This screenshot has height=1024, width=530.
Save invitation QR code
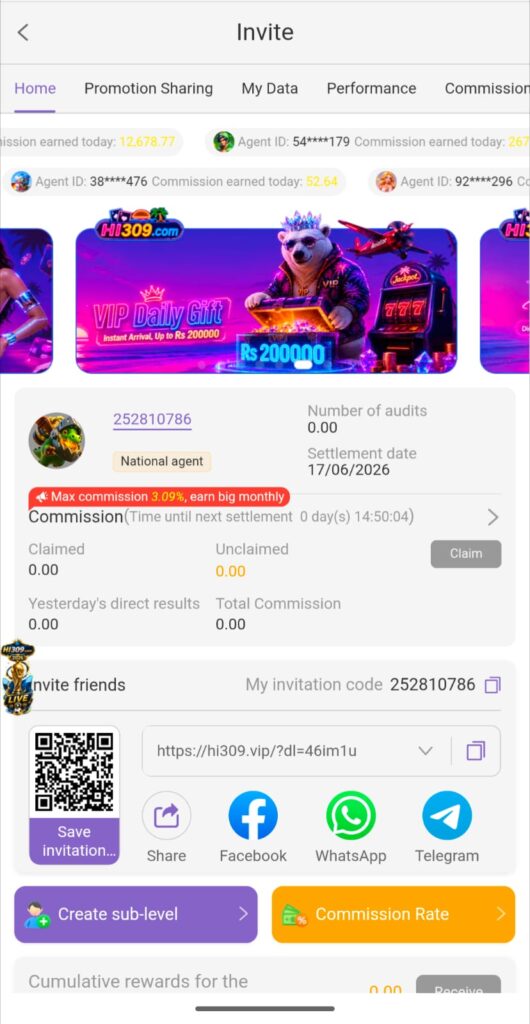pyautogui.click(x=74, y=841)
